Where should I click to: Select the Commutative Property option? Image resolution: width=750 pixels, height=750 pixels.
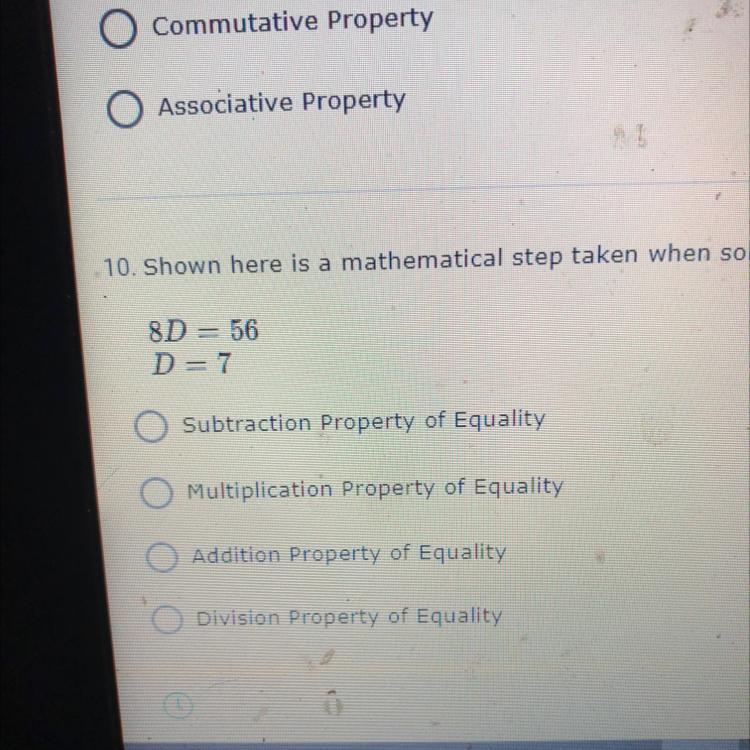click(x=117, y=30)
